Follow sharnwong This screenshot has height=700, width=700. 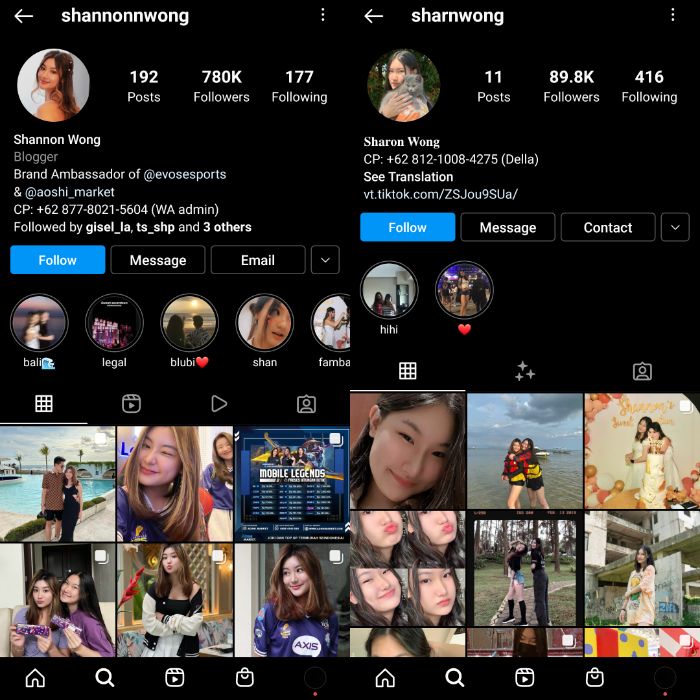pyautogui.click(x=407, y=227)
